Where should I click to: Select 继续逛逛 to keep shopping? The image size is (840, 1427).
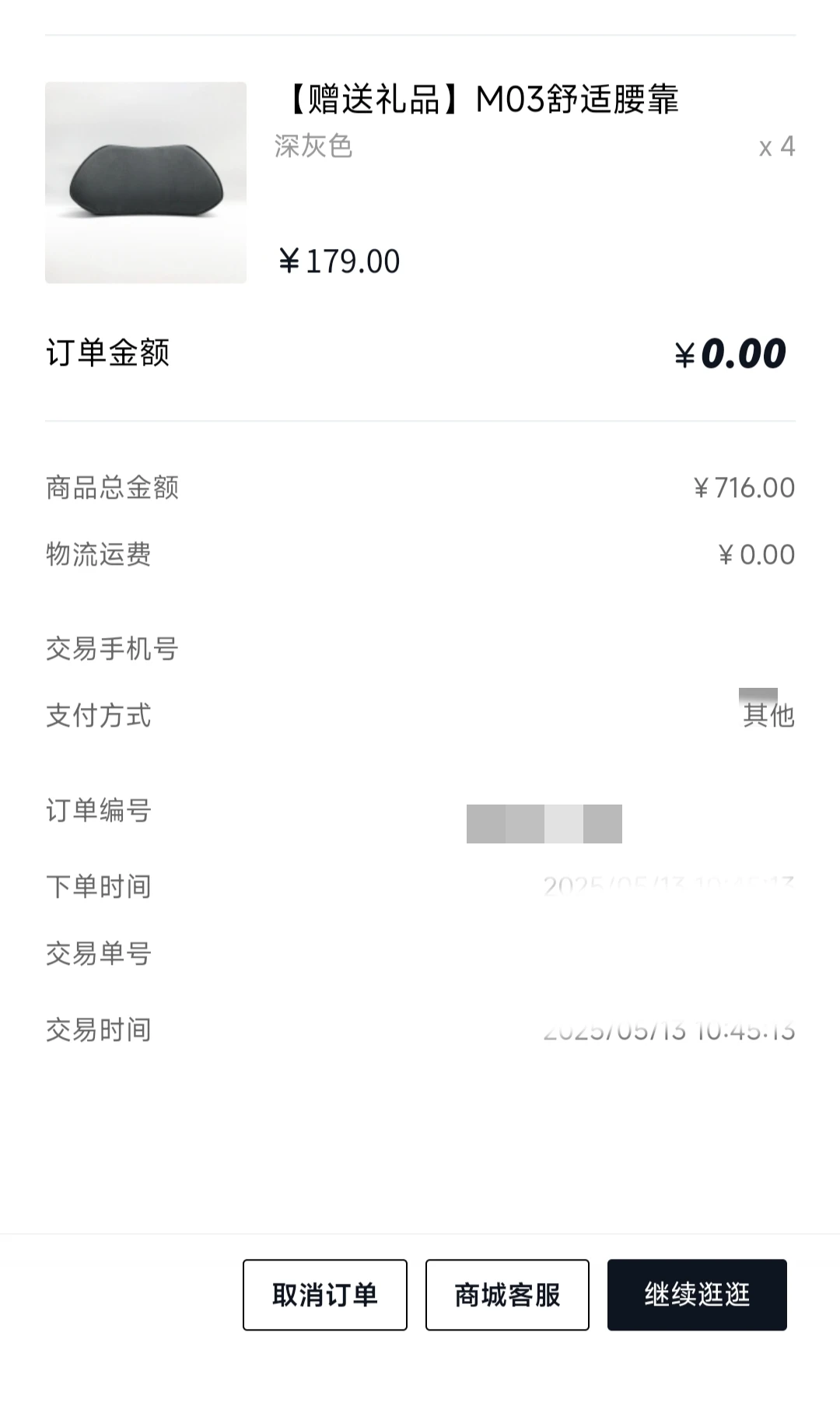pyautogui.click(x=697, y=1295)
